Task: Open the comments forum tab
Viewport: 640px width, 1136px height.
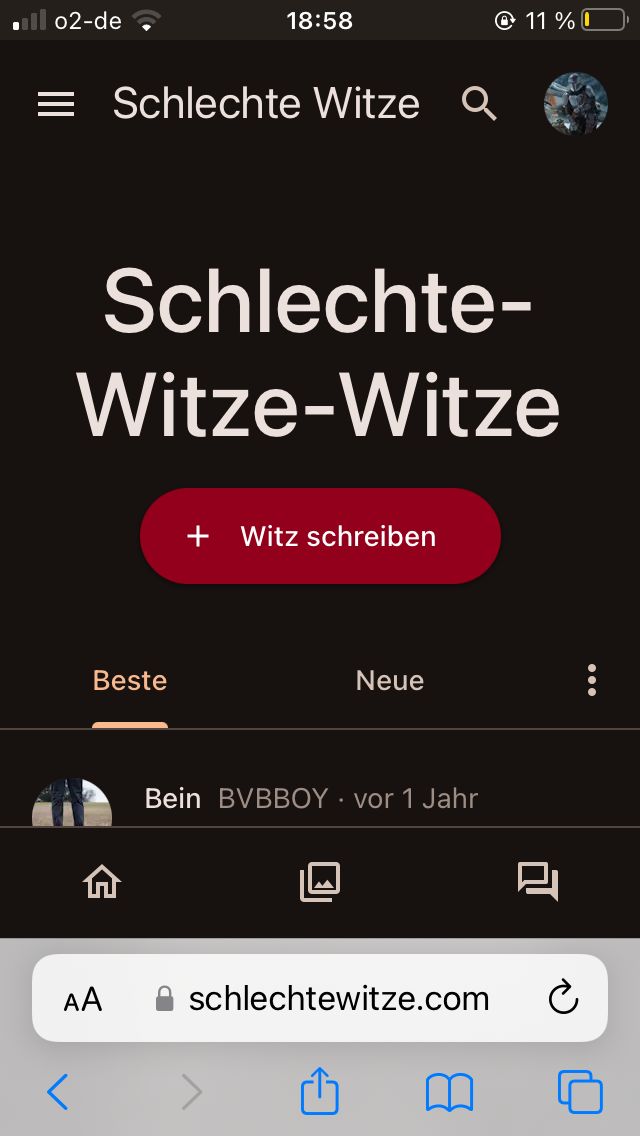Action: point(537,881)
